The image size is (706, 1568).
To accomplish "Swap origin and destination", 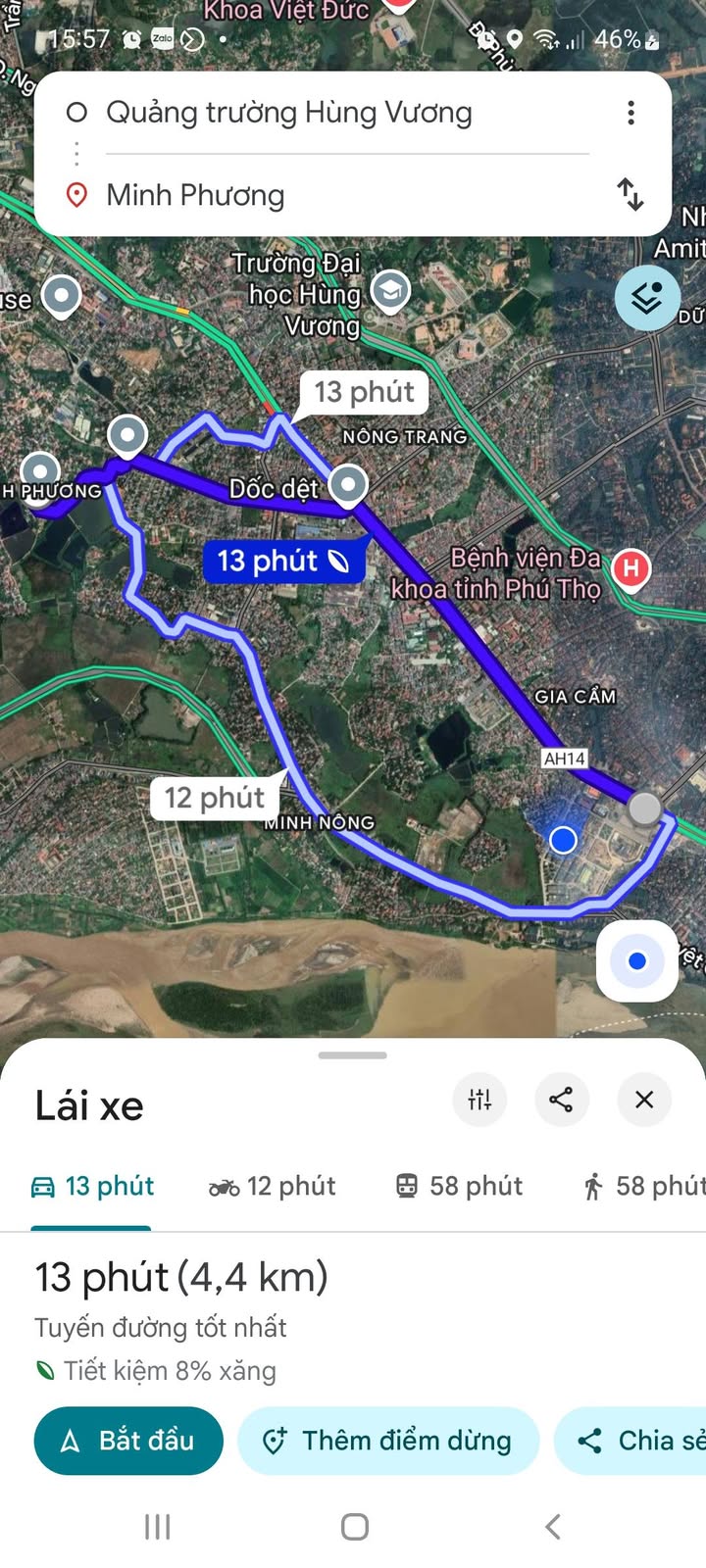I will coord(630,194).
